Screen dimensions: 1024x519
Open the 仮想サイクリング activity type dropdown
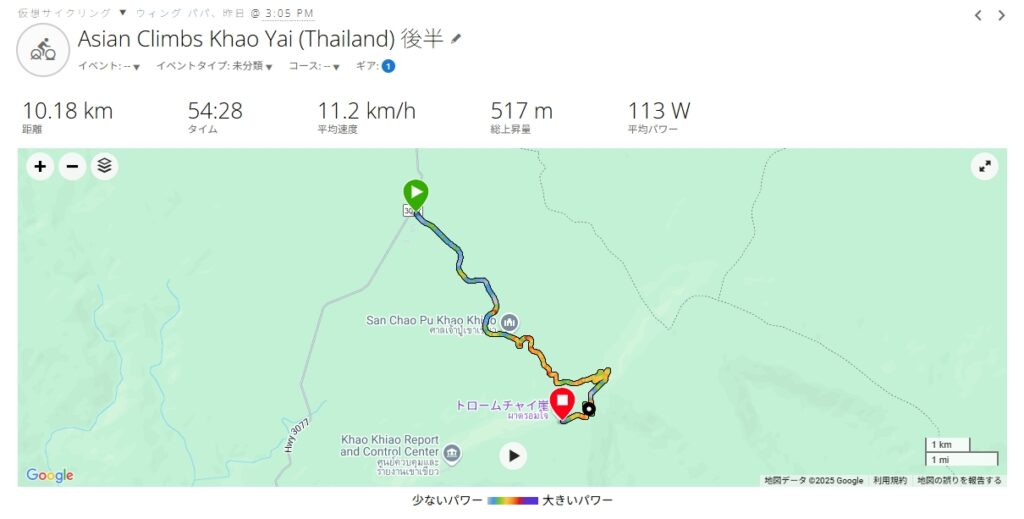(x=122, y=13)
